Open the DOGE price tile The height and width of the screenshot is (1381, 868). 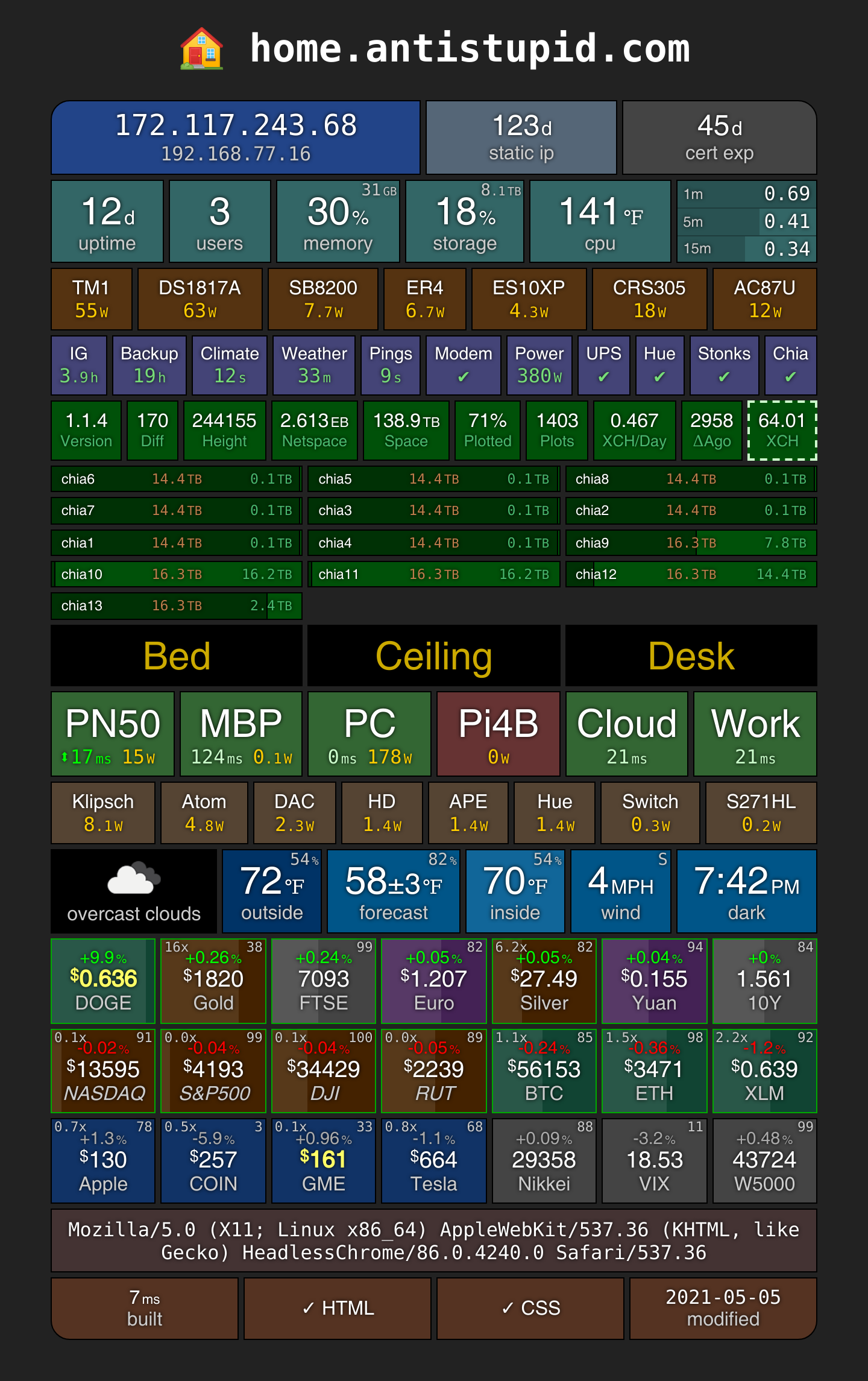103,981
